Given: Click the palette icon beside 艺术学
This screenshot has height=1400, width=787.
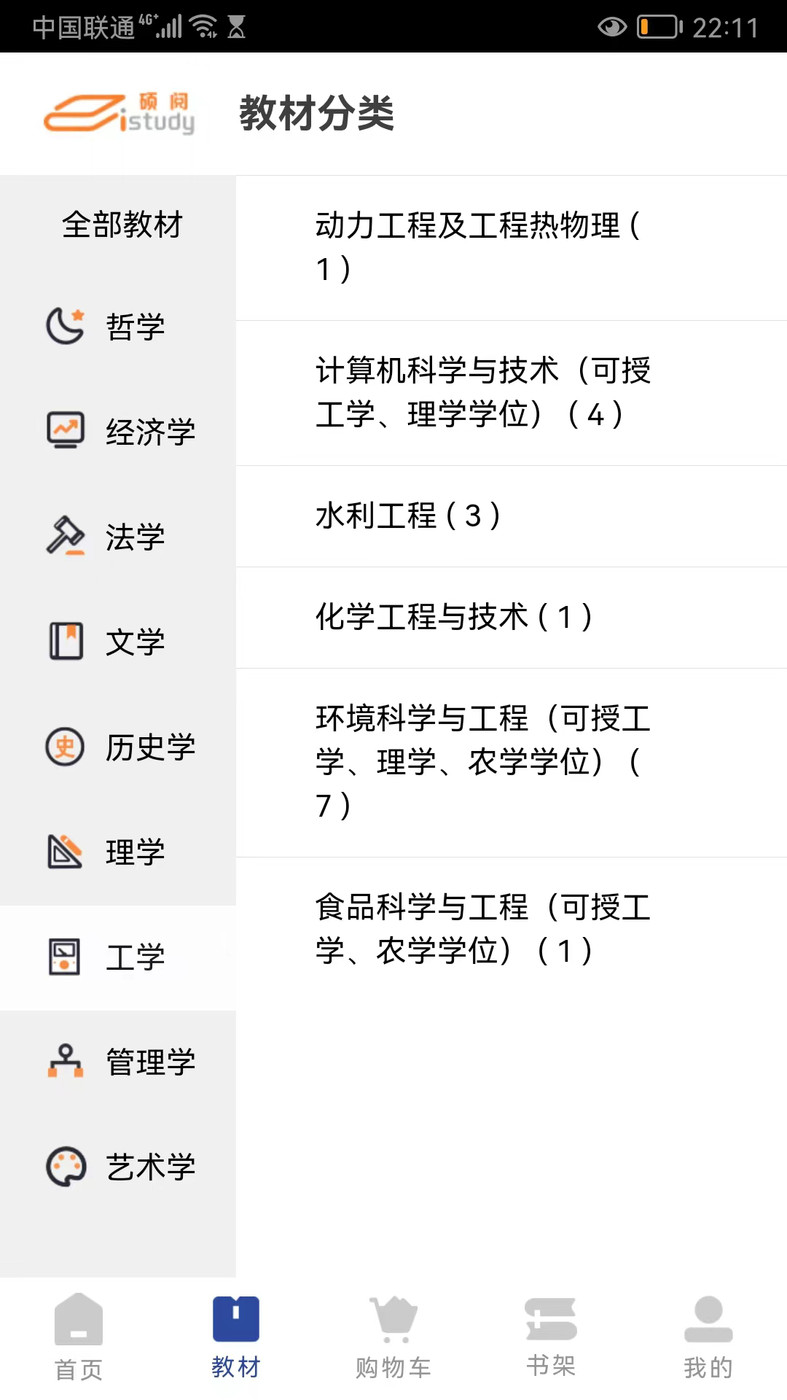Looking at the screenshot, I should [x=64, y=1166].
